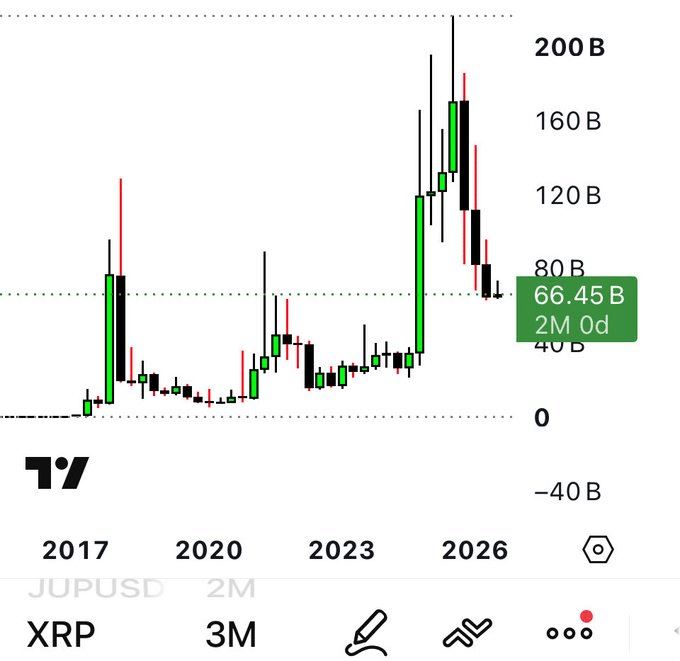680x661 pixels.
Task: Open the drawing tools pencil
Action: (x=366, y=632)
